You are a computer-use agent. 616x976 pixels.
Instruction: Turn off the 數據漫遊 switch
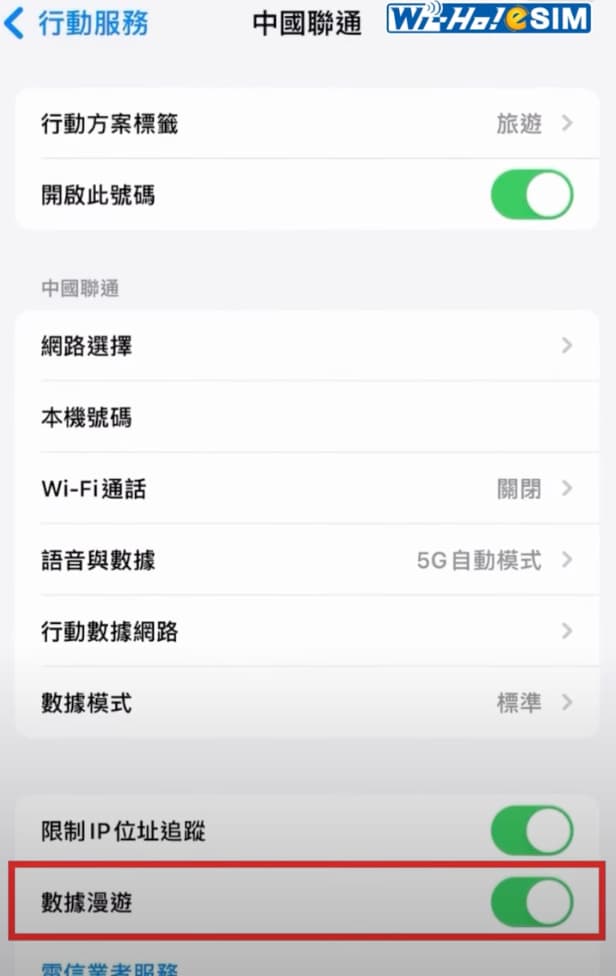(531, 904)
